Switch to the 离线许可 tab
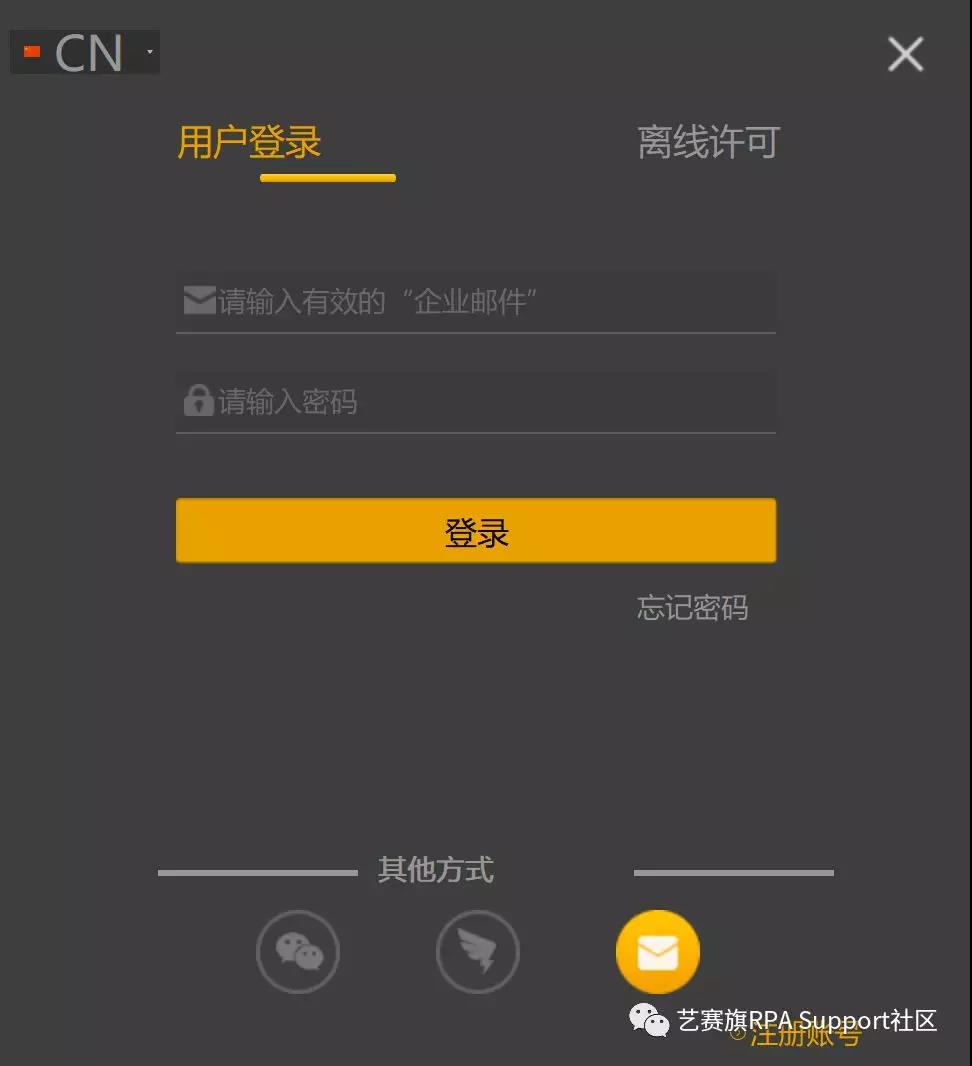Image resolution: width=972 pixels, height=1066 pixels. (708, 143)
